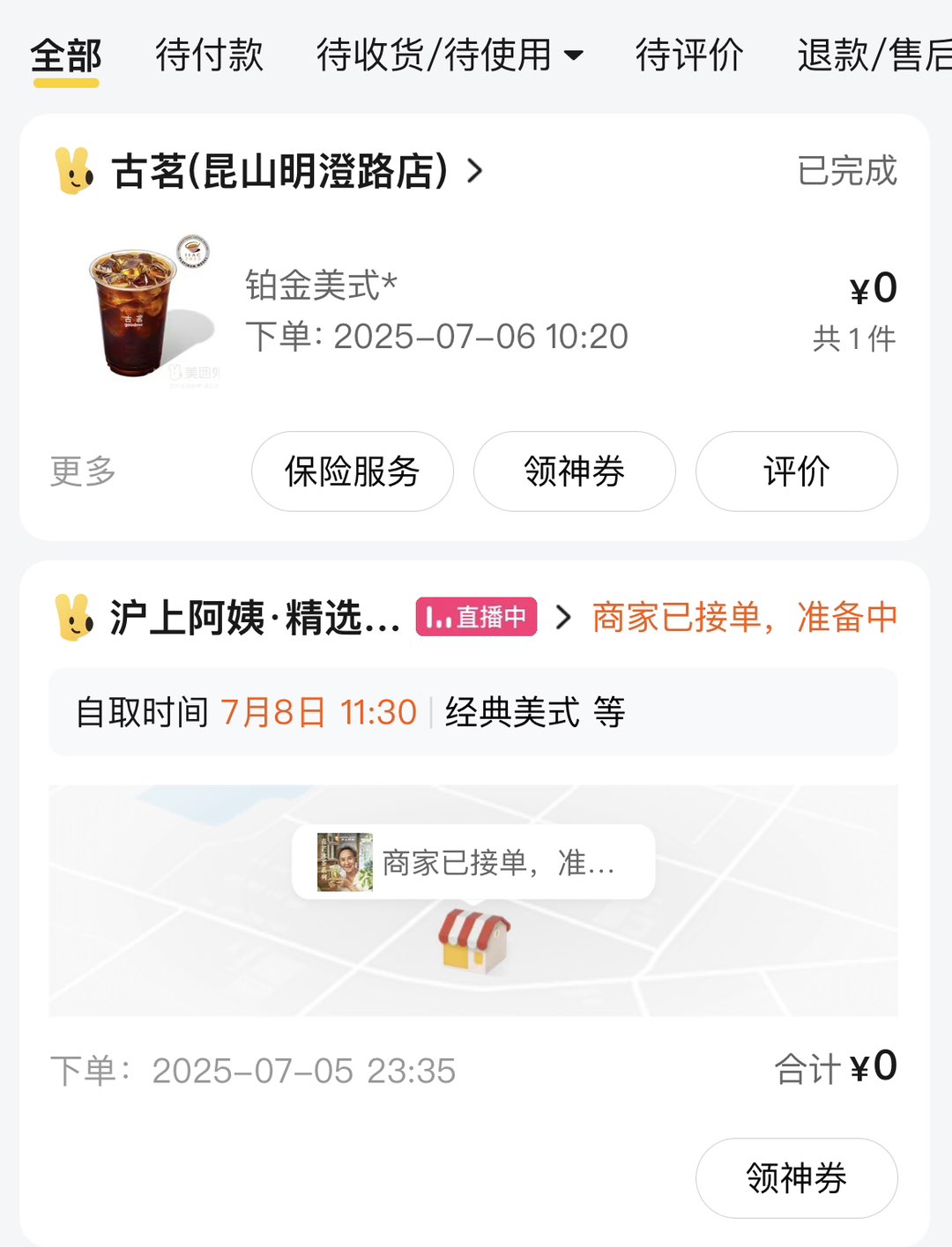Tap 领神券 on the 沪上阿姨 order
952x1247 pixels.
point(796,1178)
